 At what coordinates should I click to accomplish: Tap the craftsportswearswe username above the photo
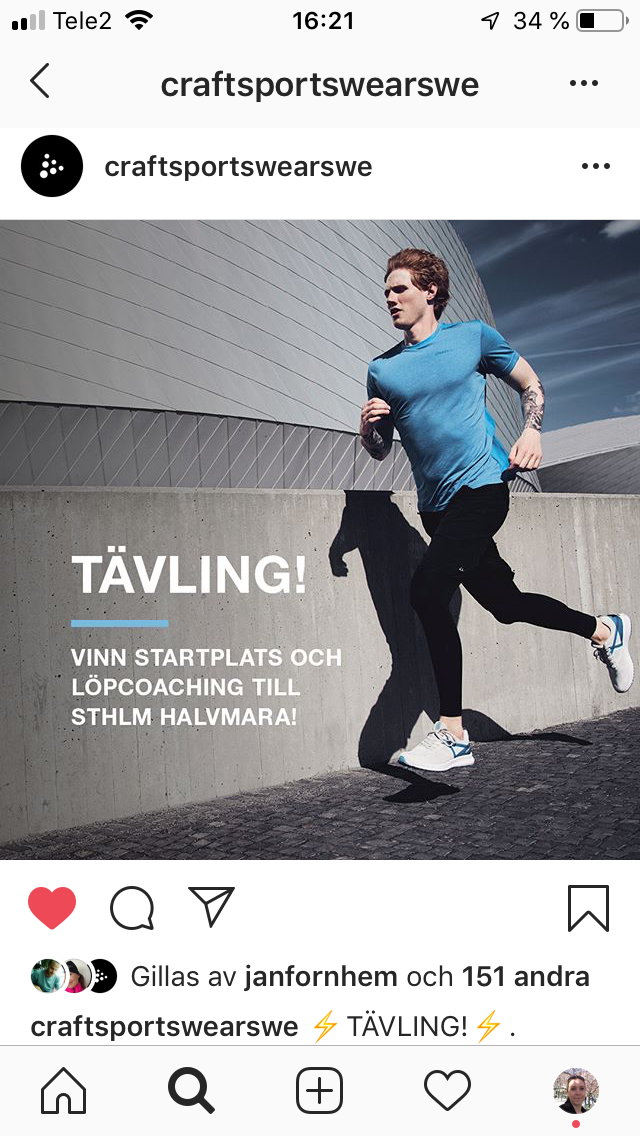pos(238,167)
